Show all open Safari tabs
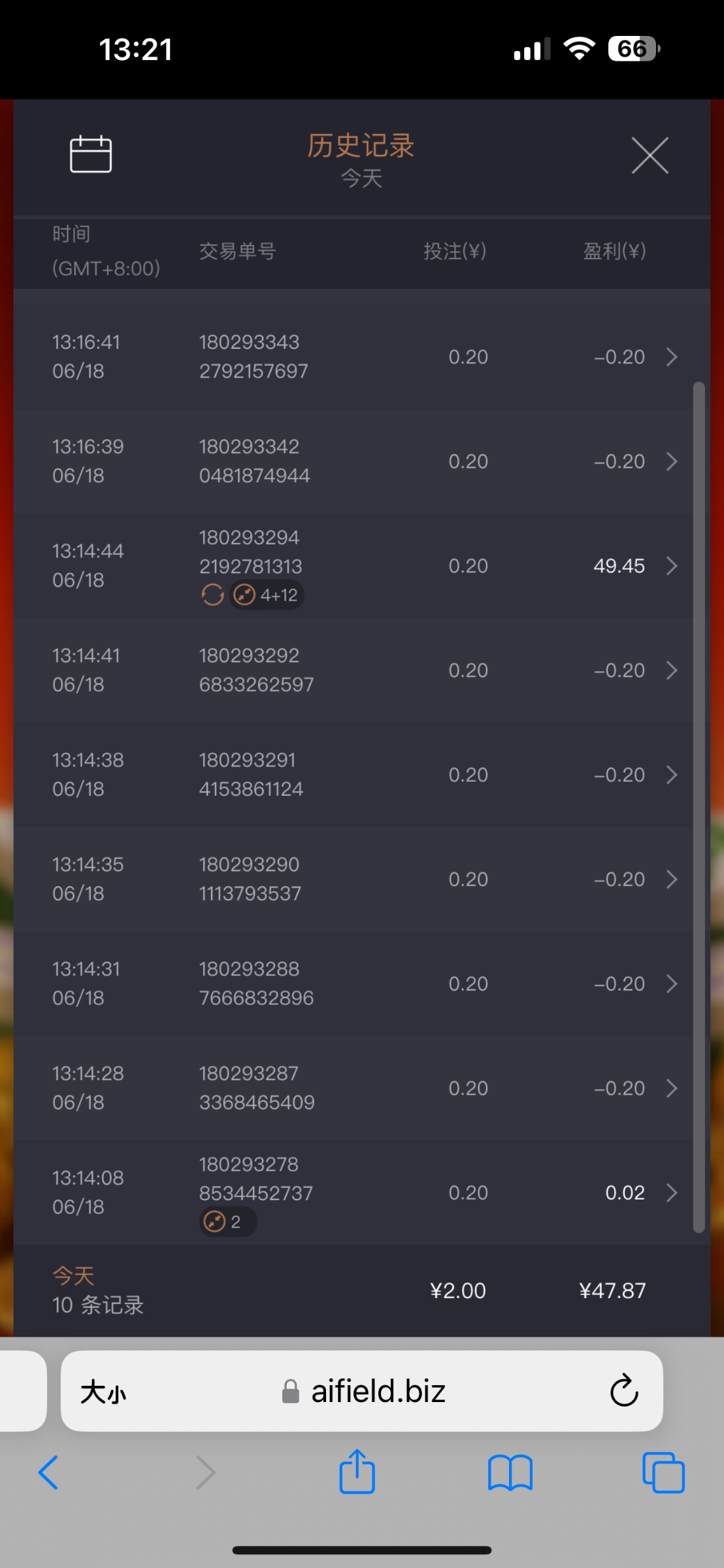 click(x=663, y=1473)
